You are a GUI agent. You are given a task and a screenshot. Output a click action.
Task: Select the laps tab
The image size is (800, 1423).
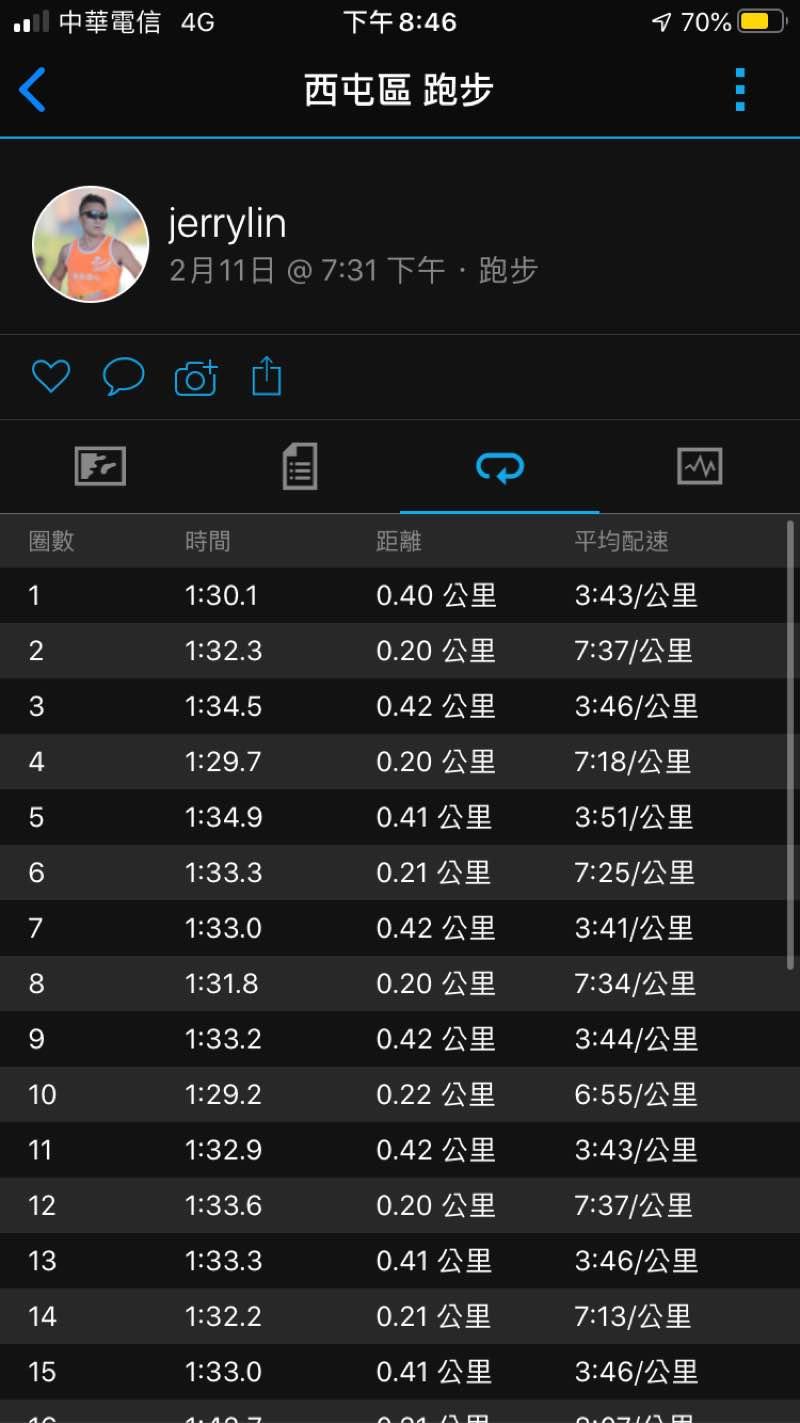500,466
